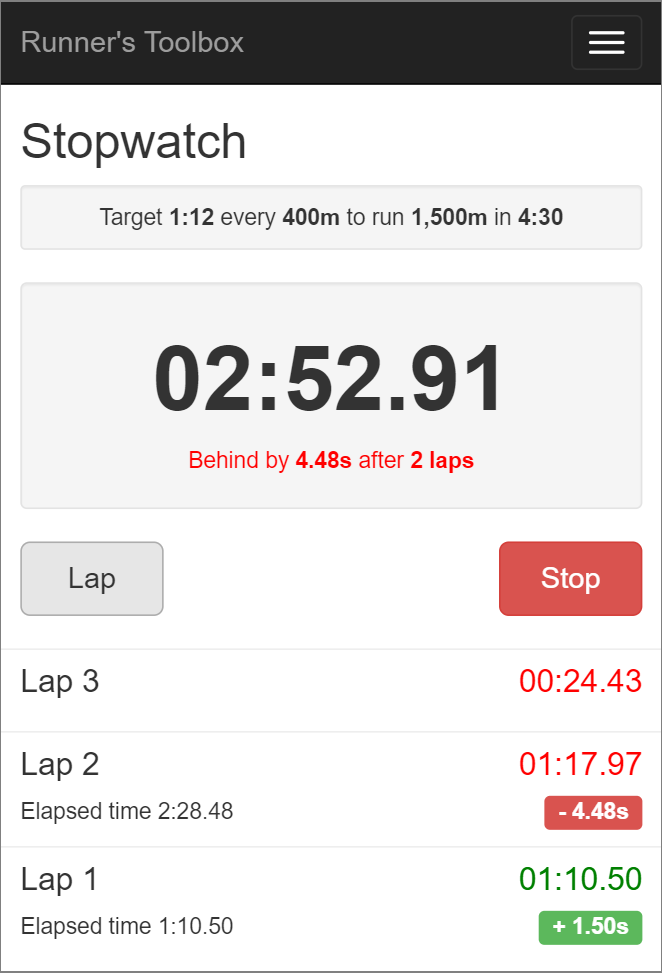Open the Runner's Toolbox home link
Viewport: 662px width, 973px height.
(132, 43)
